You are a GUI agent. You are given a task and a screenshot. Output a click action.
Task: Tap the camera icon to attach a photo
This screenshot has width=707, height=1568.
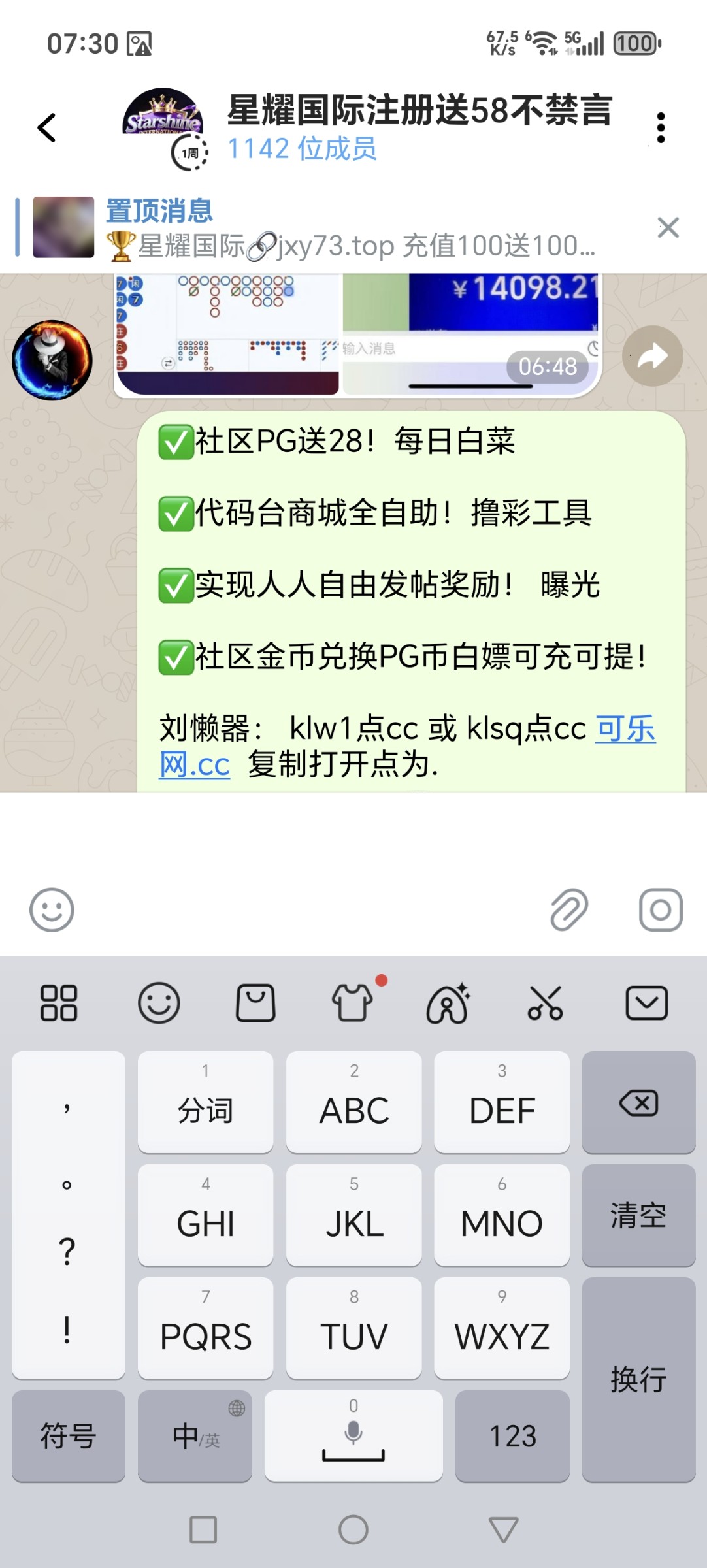[662, 909]
